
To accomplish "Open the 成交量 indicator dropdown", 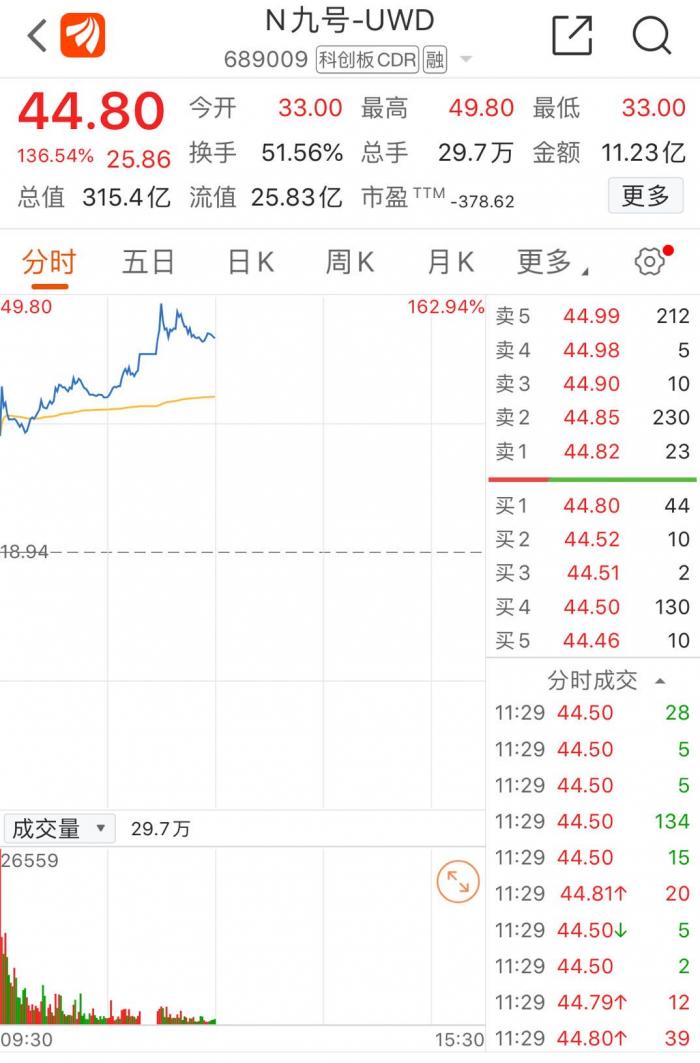I will coord(58,829).
